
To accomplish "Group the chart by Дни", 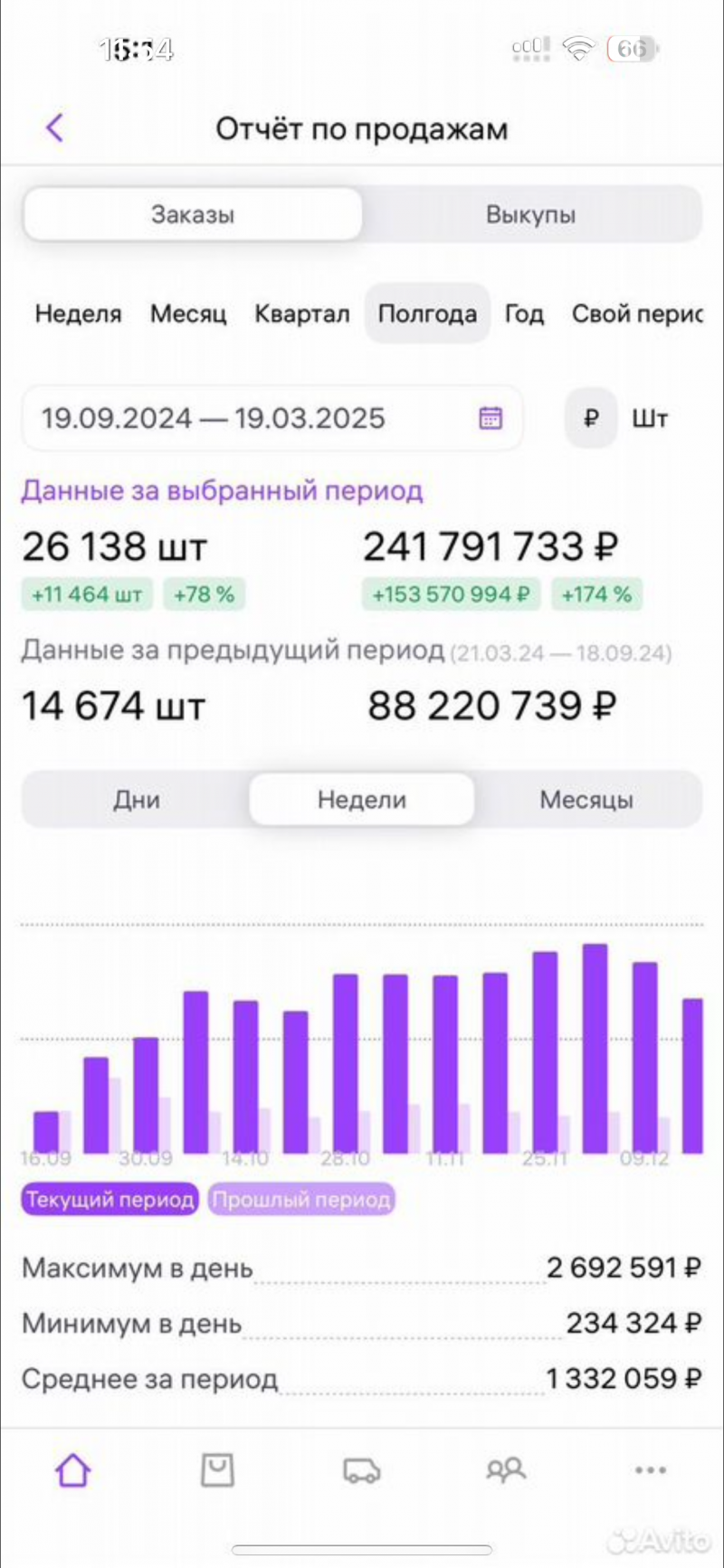I will [137, 800].
